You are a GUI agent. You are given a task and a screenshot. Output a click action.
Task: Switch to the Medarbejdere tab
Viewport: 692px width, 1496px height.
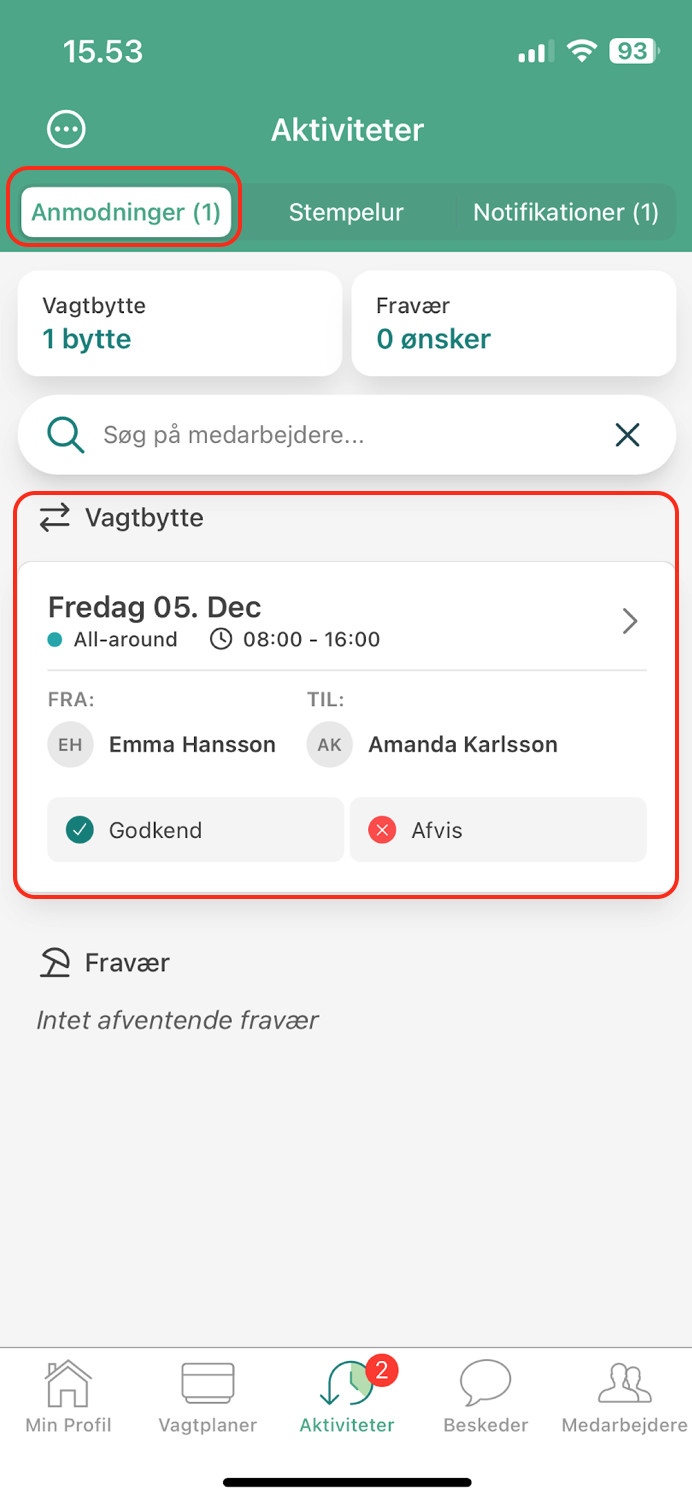[624, 1397]
